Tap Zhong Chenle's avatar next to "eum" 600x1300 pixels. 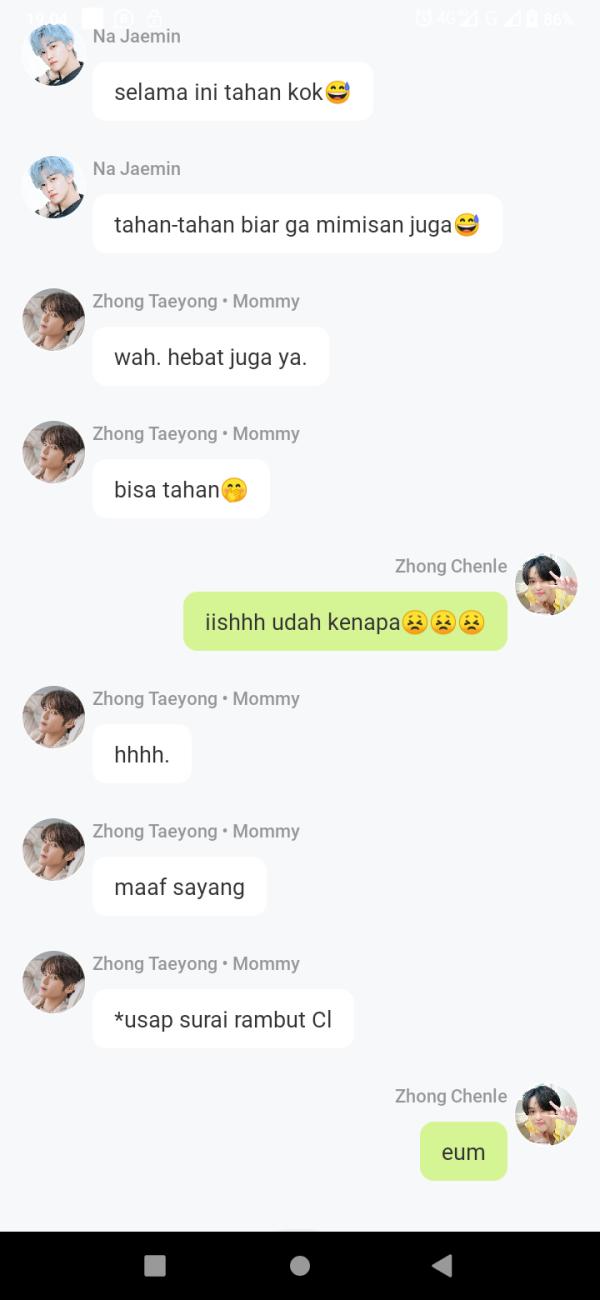tap(546, 1115)
